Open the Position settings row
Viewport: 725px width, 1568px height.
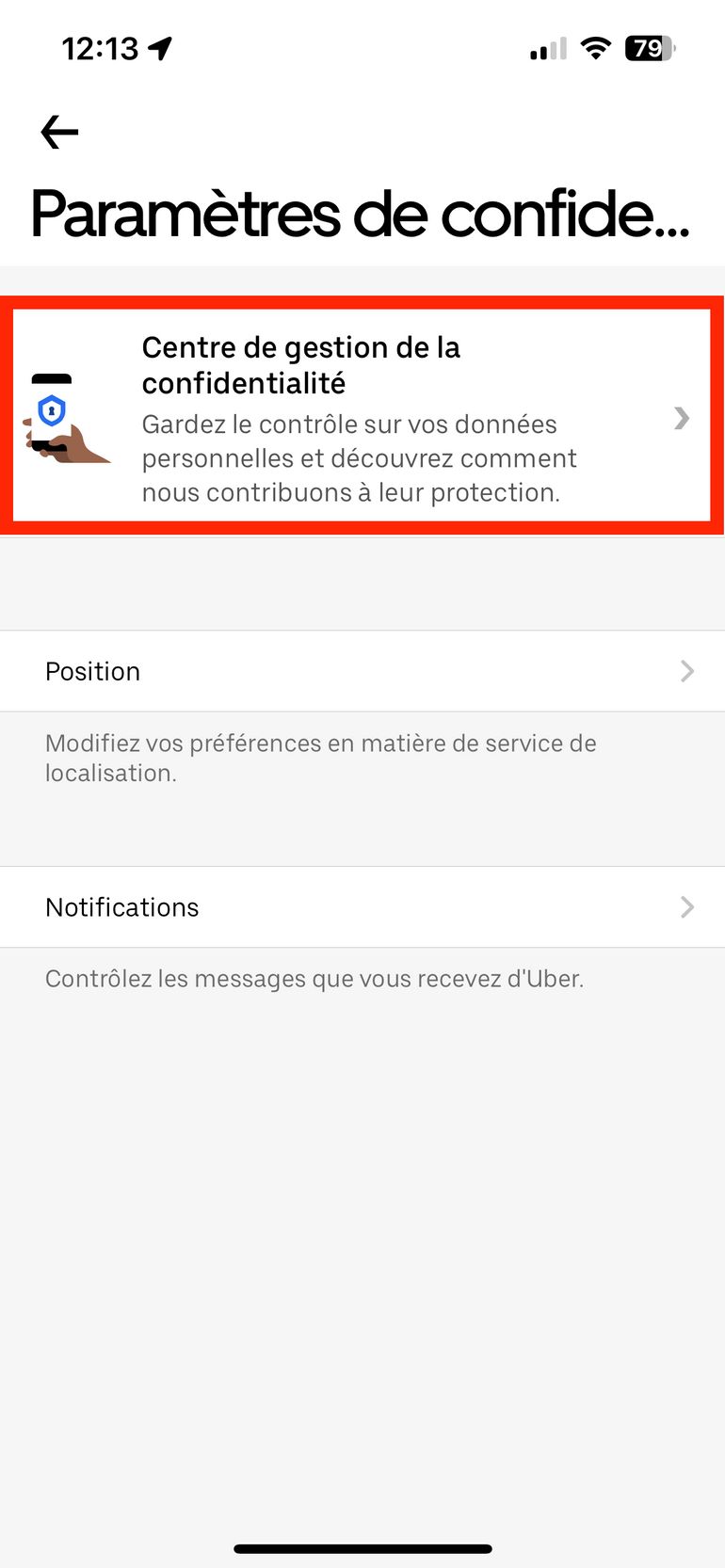tap(362, 671)
